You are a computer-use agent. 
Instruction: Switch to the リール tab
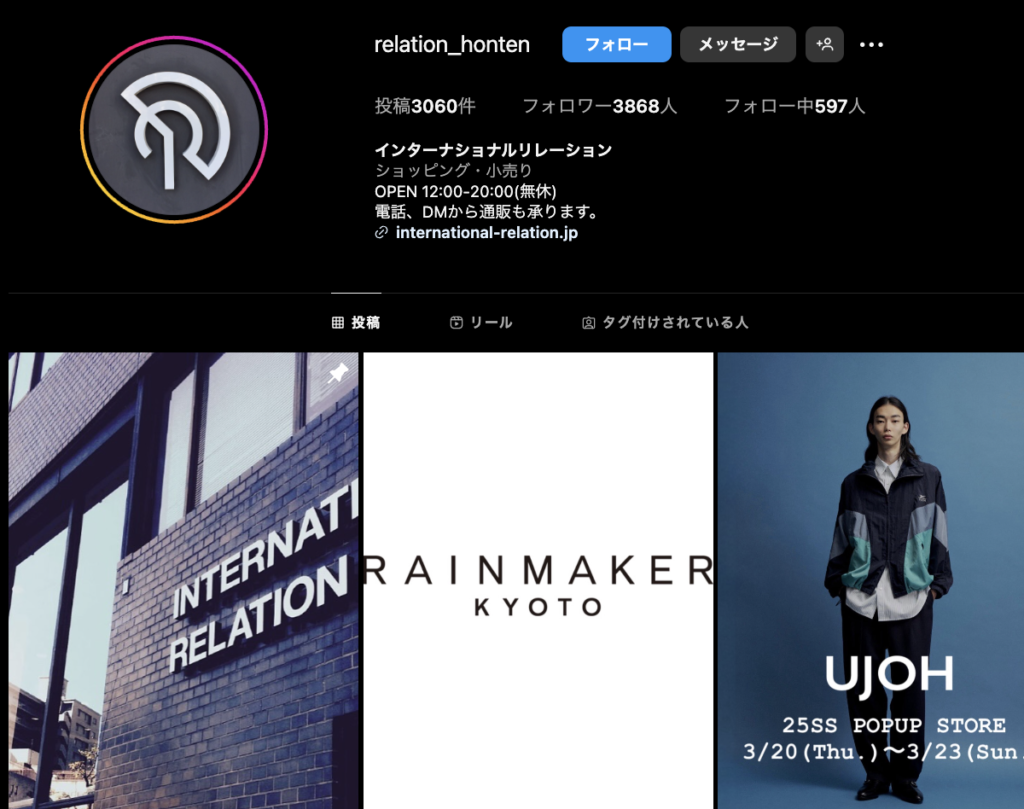(x=481, y=323)
